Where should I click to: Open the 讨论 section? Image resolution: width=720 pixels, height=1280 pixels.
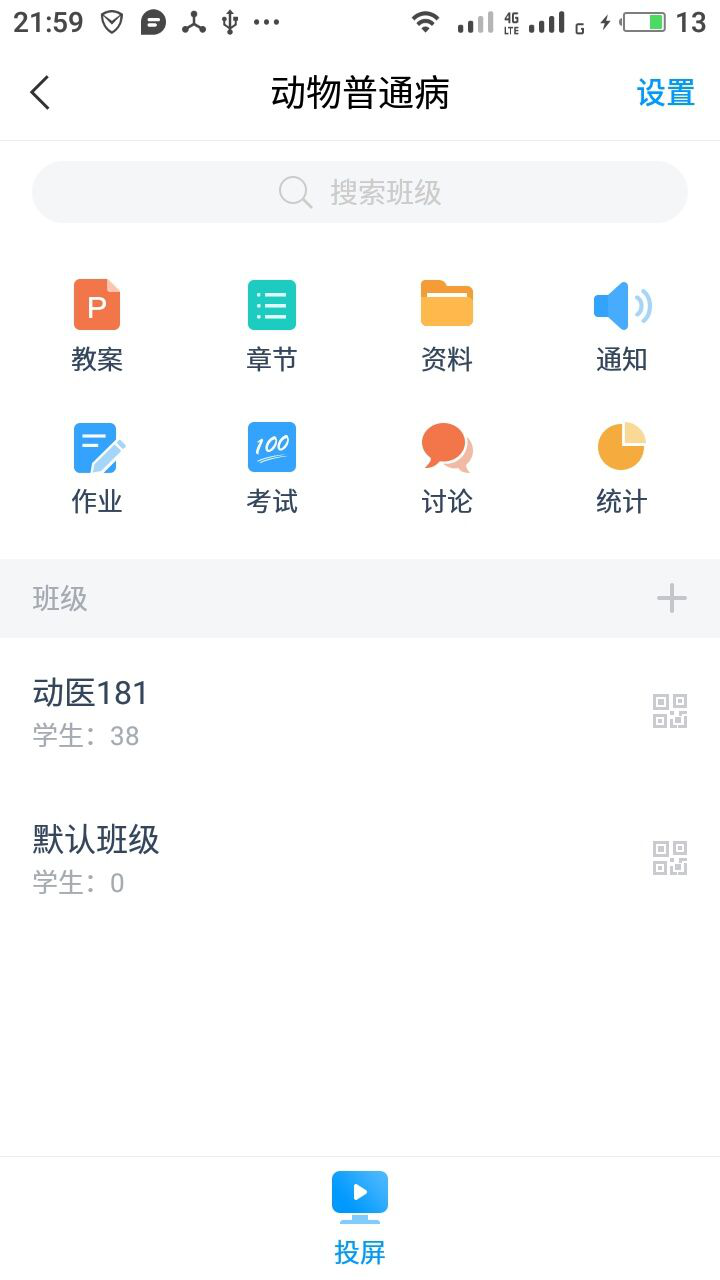click(x=447, y=468)
